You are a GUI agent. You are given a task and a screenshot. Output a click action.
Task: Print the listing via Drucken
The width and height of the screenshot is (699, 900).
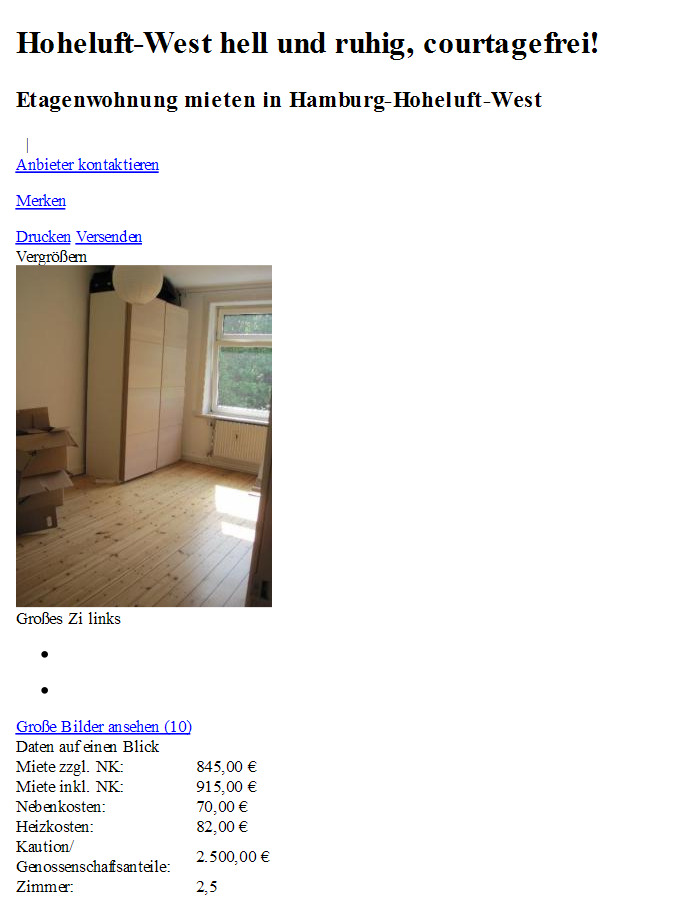click(43, 237)
